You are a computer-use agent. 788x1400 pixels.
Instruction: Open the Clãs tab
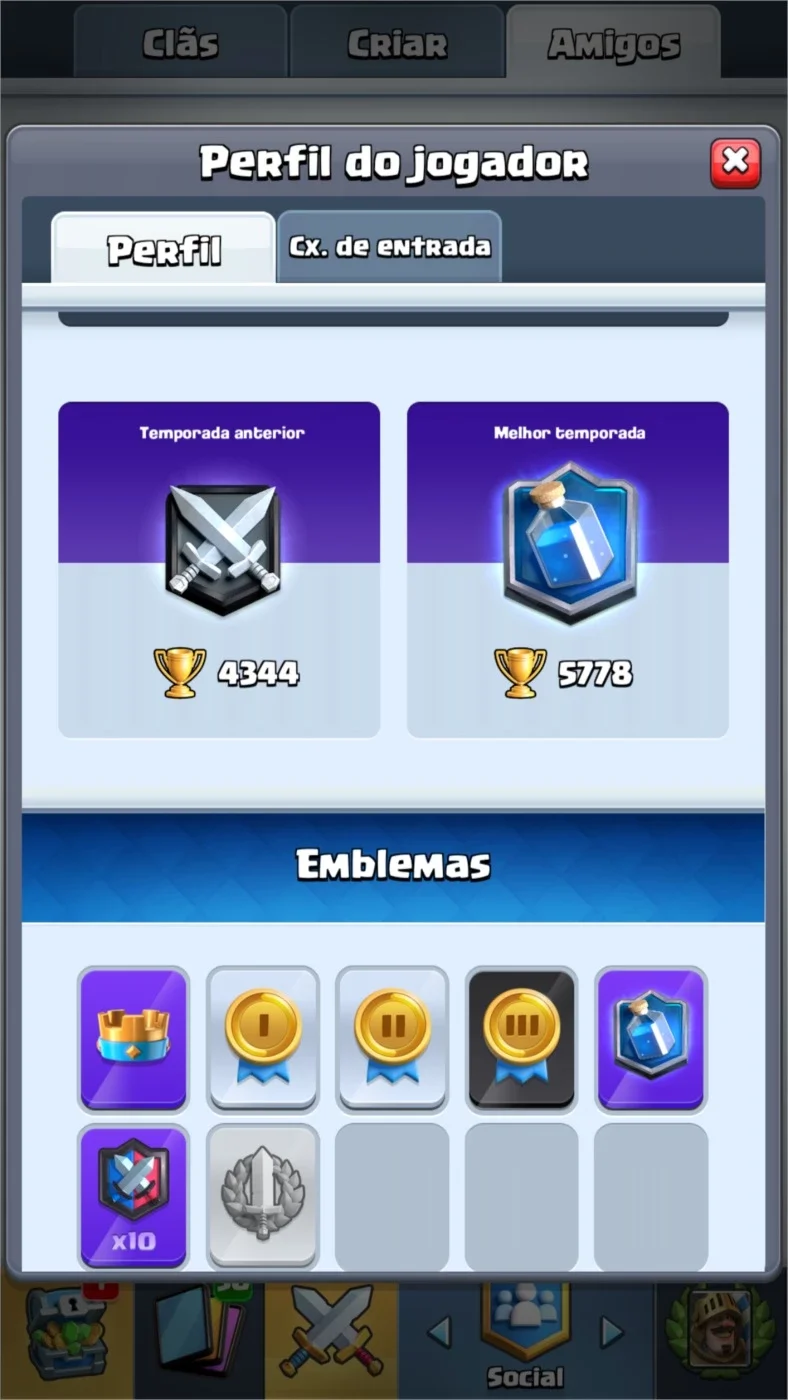pyautogui.click(x=180, y=44)
